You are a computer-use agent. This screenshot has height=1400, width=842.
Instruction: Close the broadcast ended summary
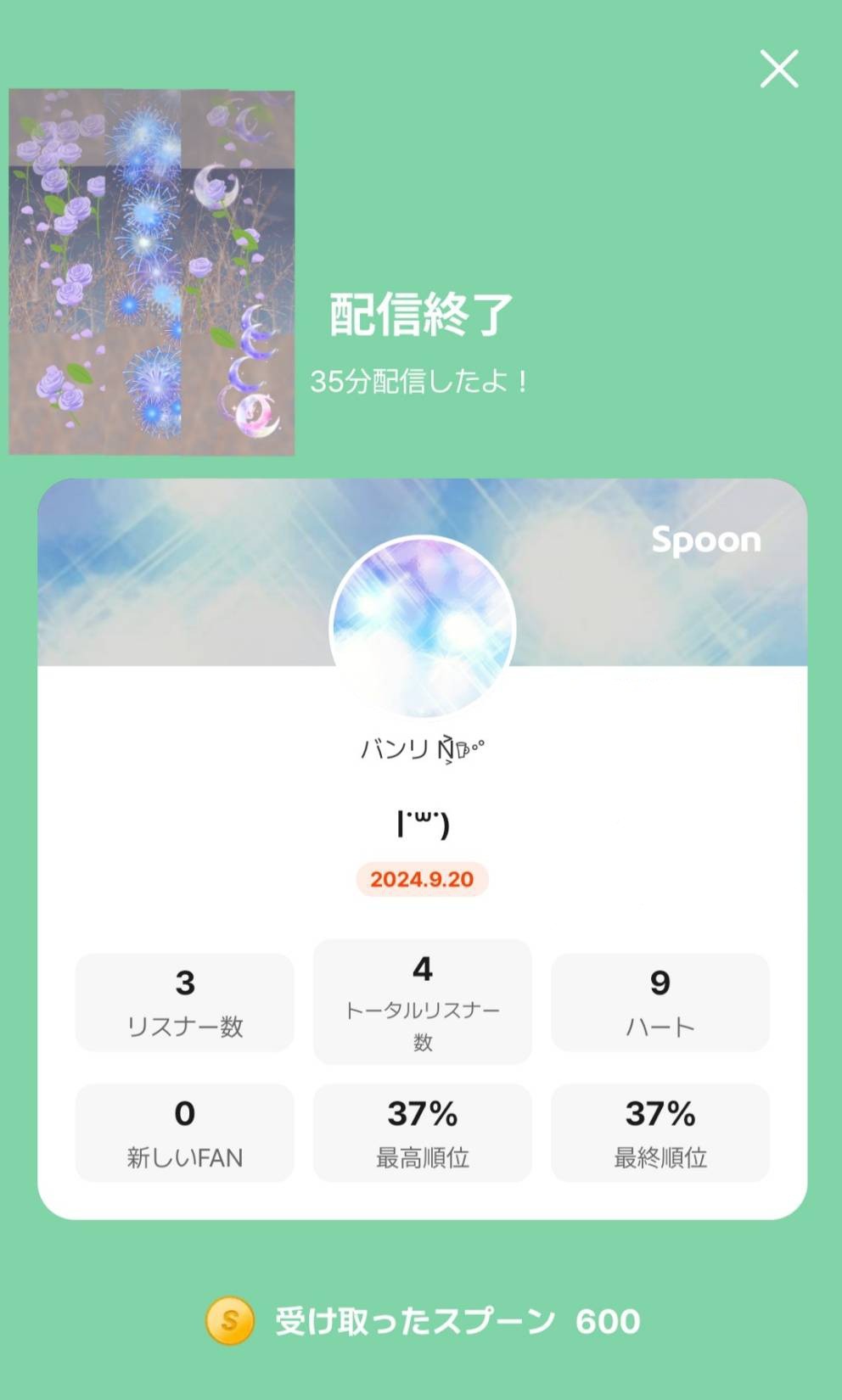click(x=779, y=69)
